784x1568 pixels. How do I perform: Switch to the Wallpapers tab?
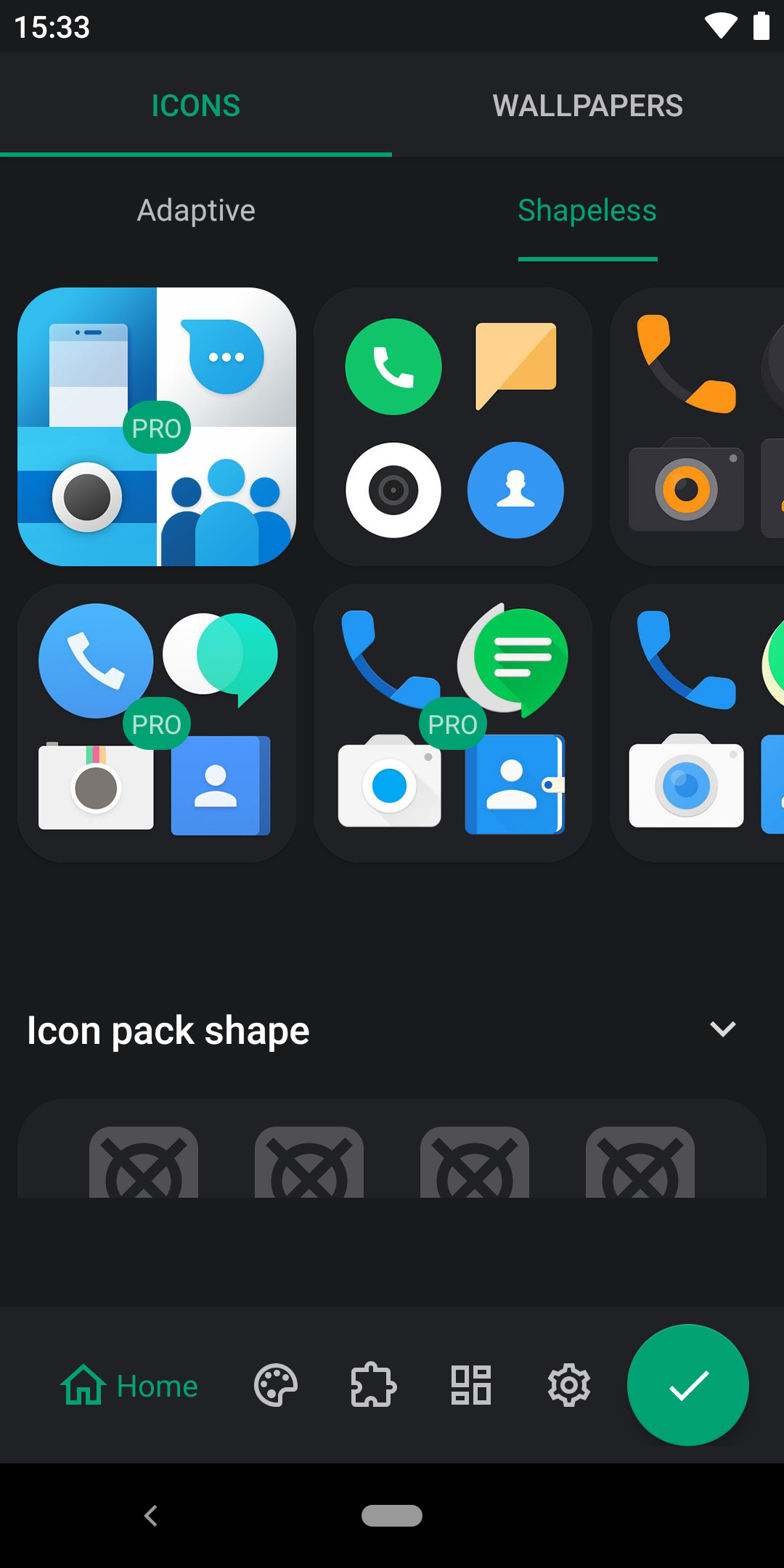pyautogui.click(x=588, y=106)
